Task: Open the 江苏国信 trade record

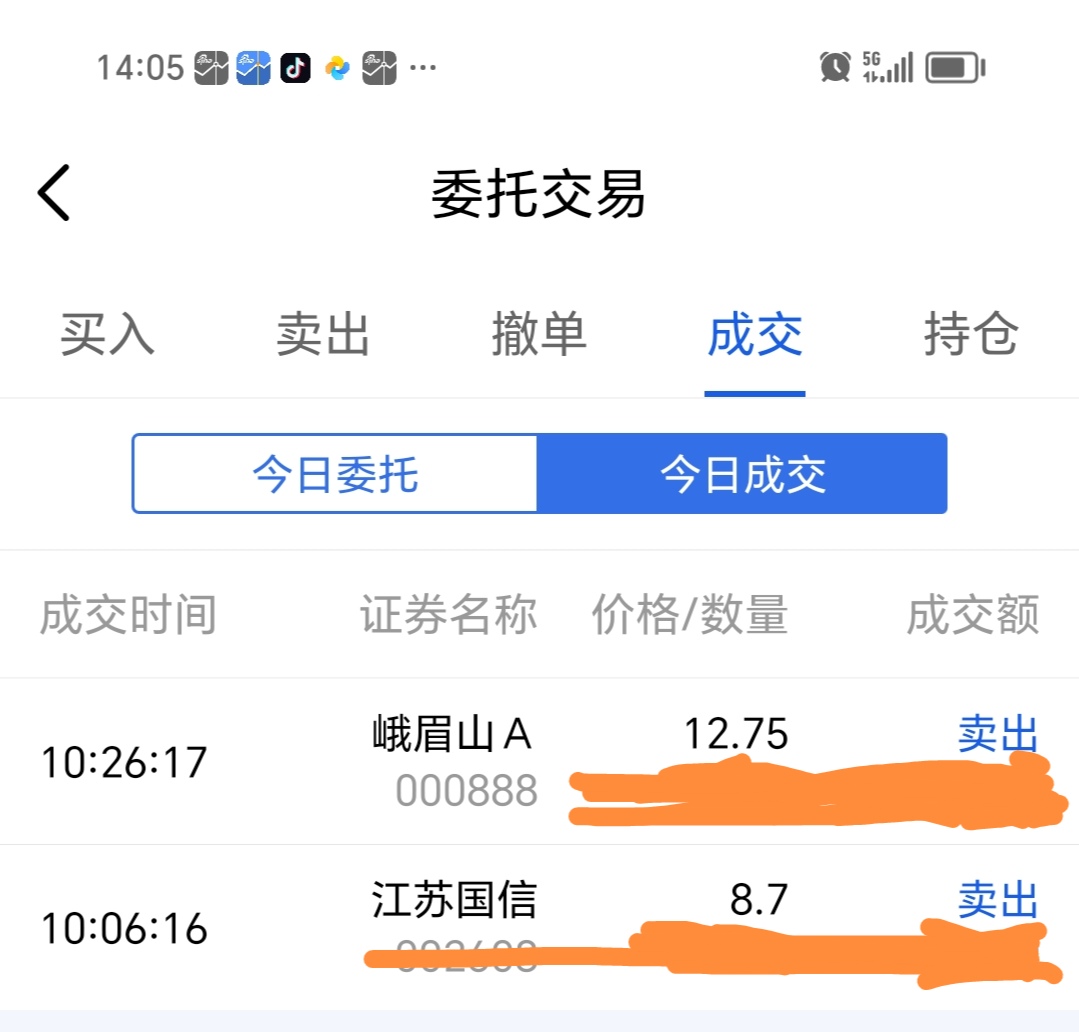Action: click(x=453, y=900)
